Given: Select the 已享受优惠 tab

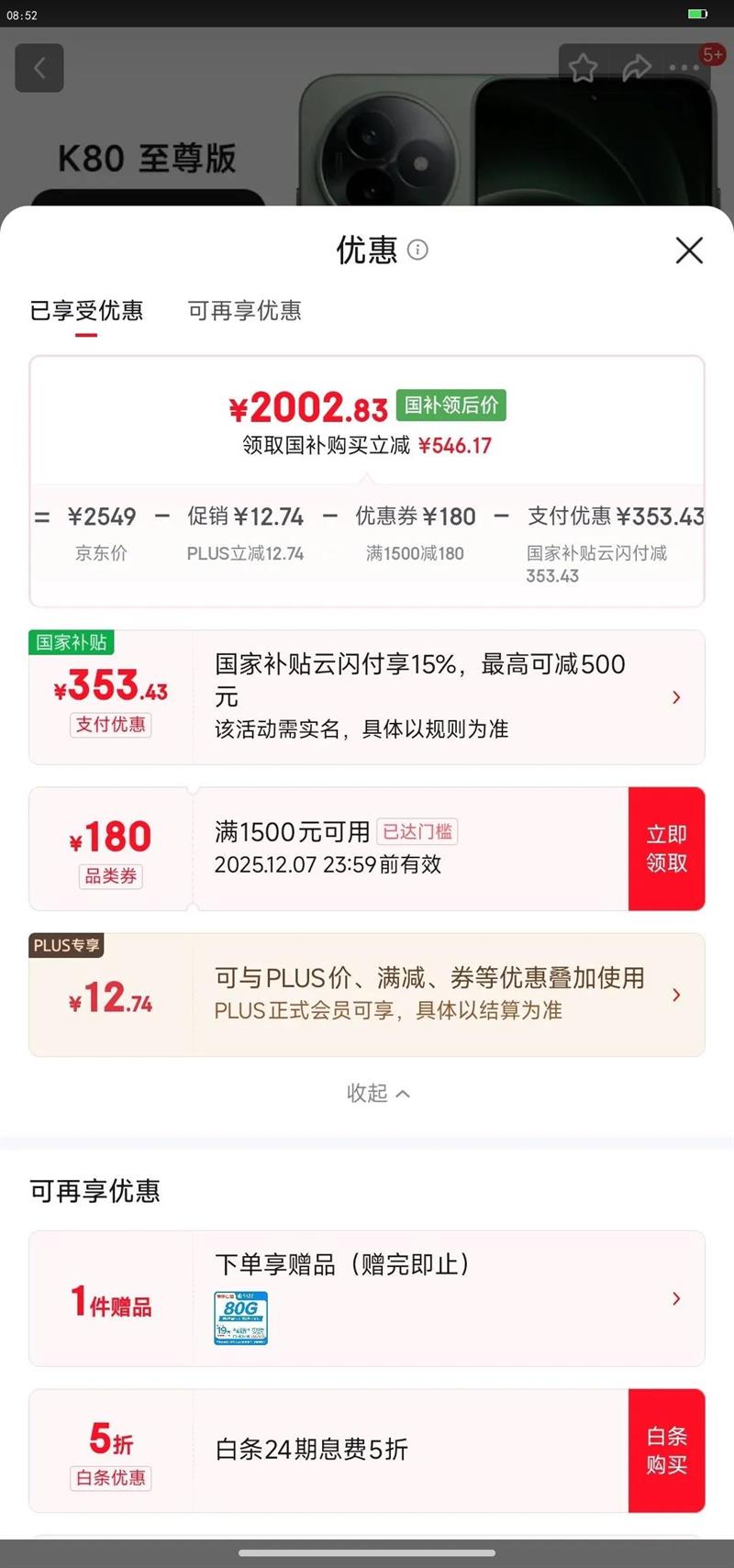Looking at the screenshot, I should [x=87, y=311].
